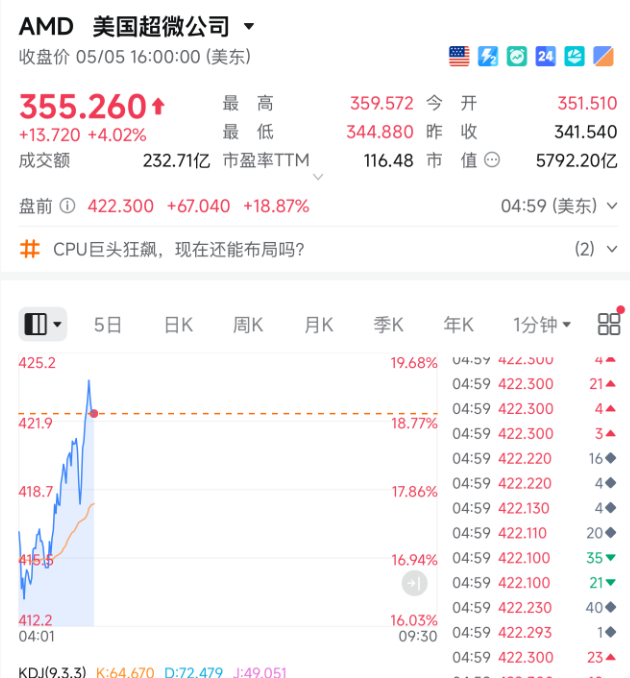Open the 1分钟 interval dropdown
The height and width of the screenshot is (678, 630).
tap(542, 325)
